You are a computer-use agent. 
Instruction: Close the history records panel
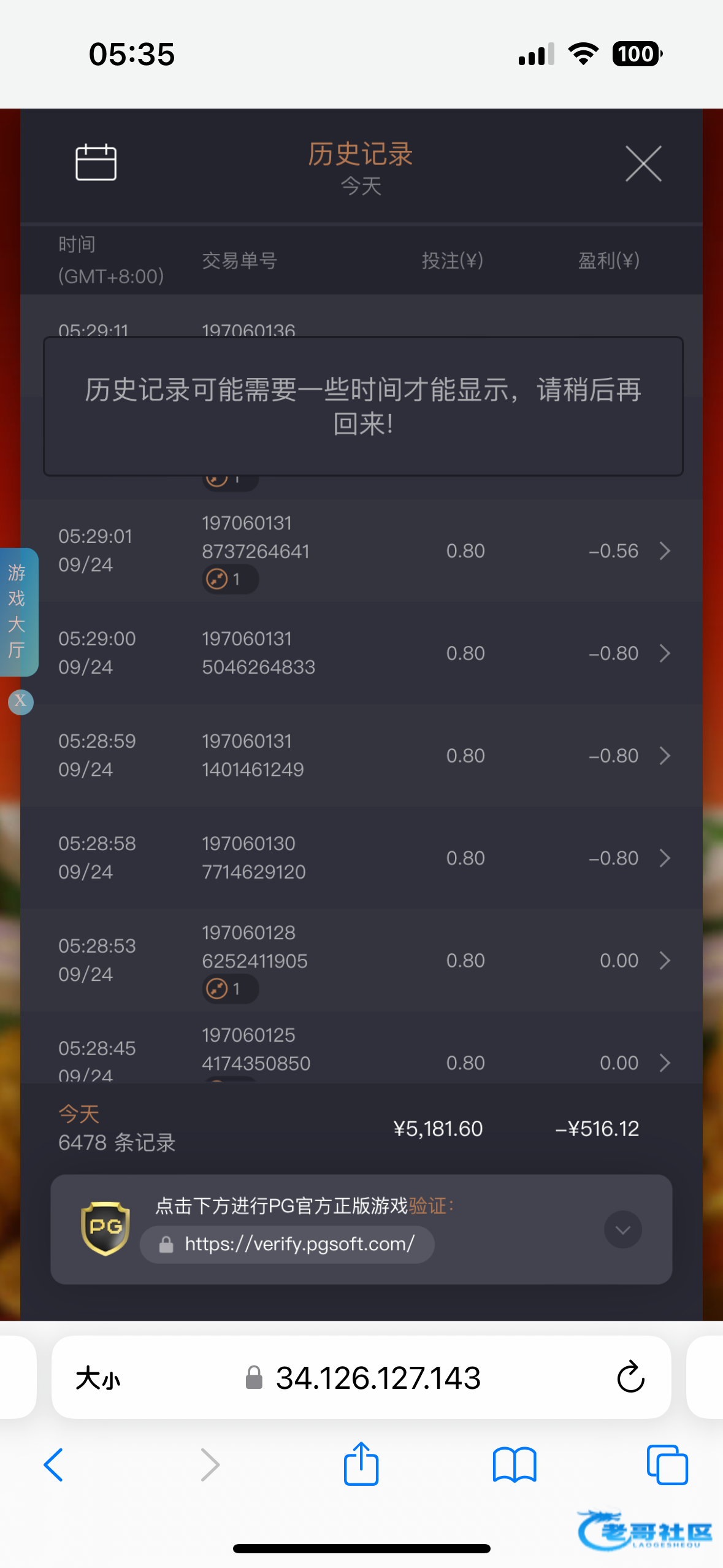(x=643, y=164)
